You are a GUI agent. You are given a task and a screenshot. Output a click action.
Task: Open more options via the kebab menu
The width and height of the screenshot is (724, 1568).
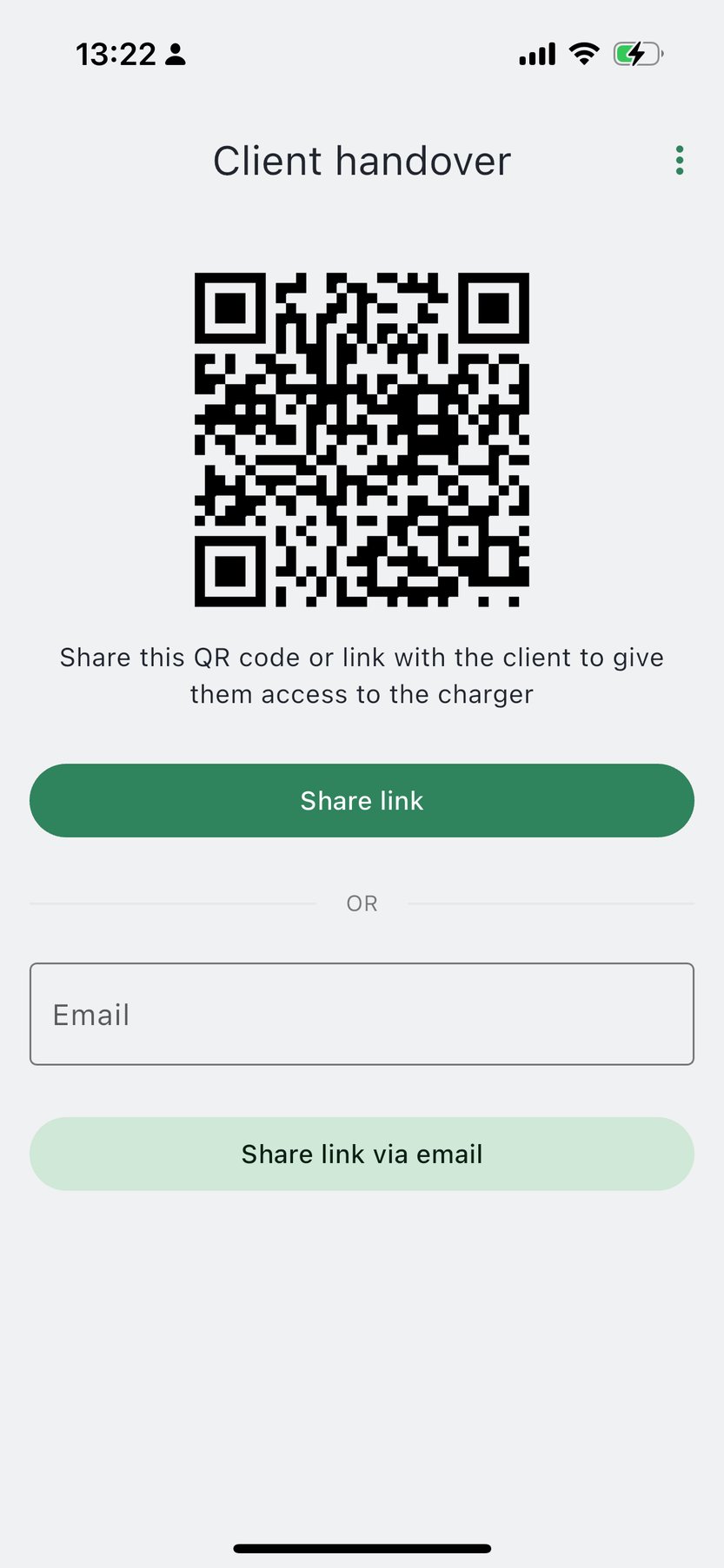680,160
